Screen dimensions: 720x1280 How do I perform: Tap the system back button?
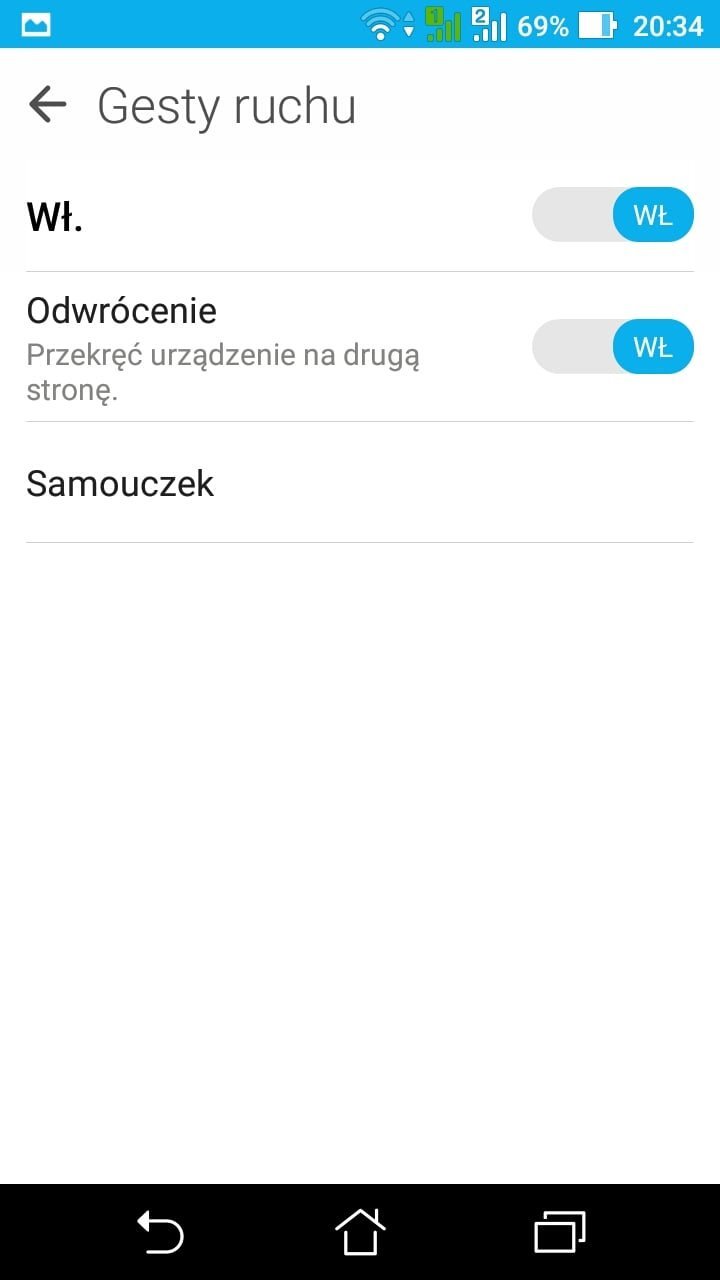point(160,1231)
